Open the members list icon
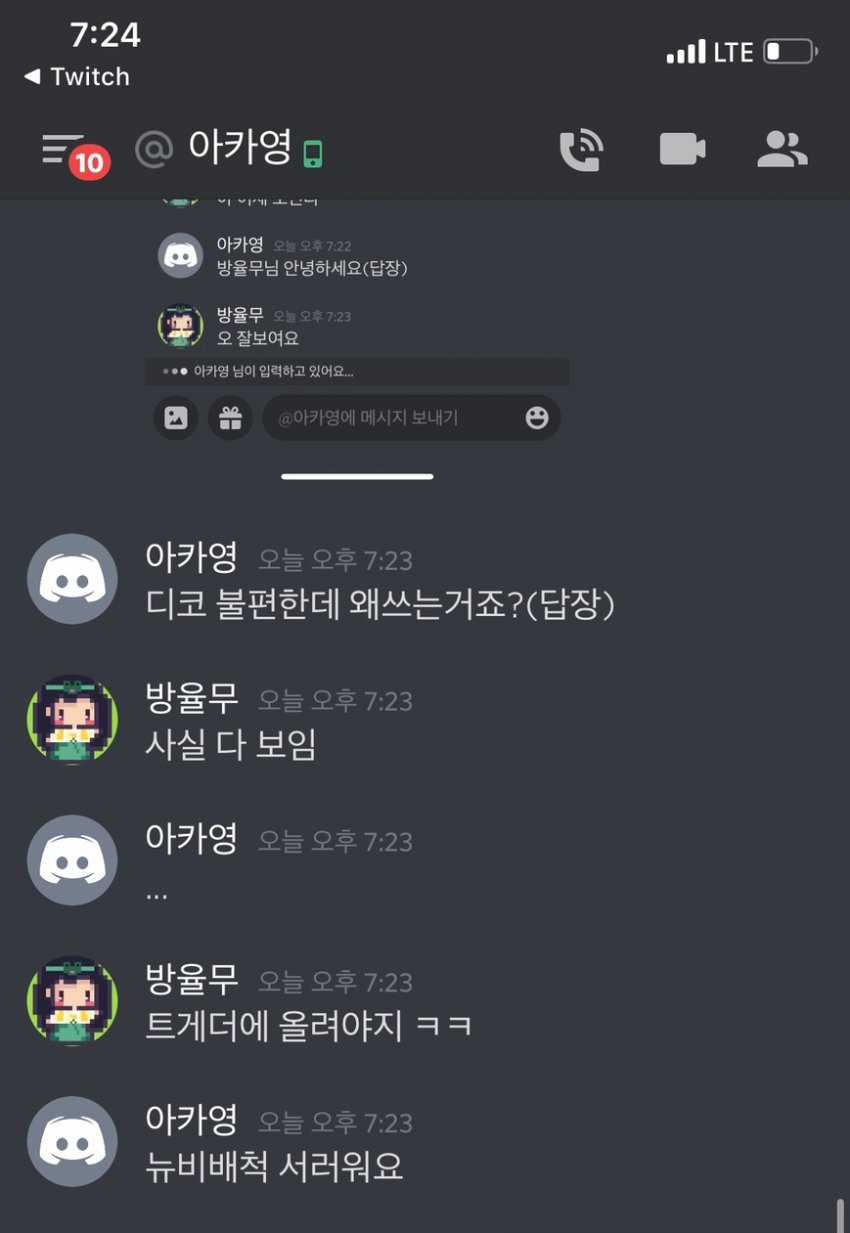Viewport: 850px width, 1233px height. click(x=781, y=150)
